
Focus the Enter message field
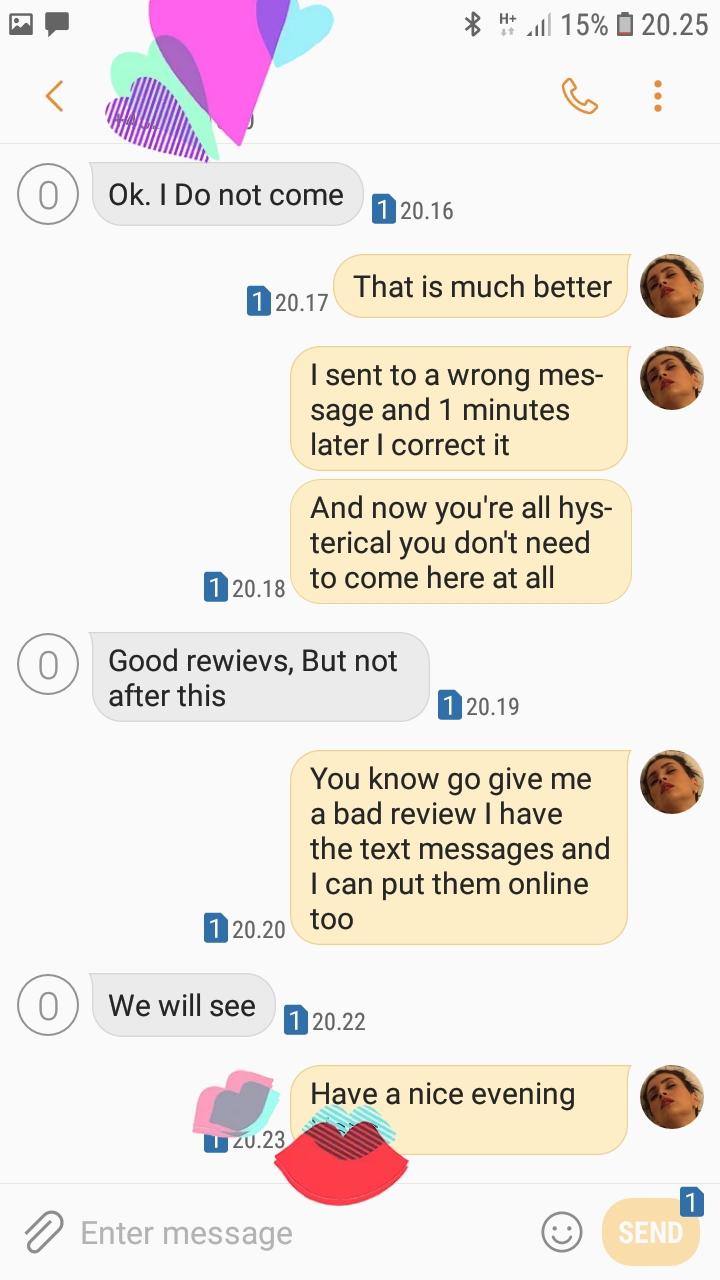[300, 1233]
